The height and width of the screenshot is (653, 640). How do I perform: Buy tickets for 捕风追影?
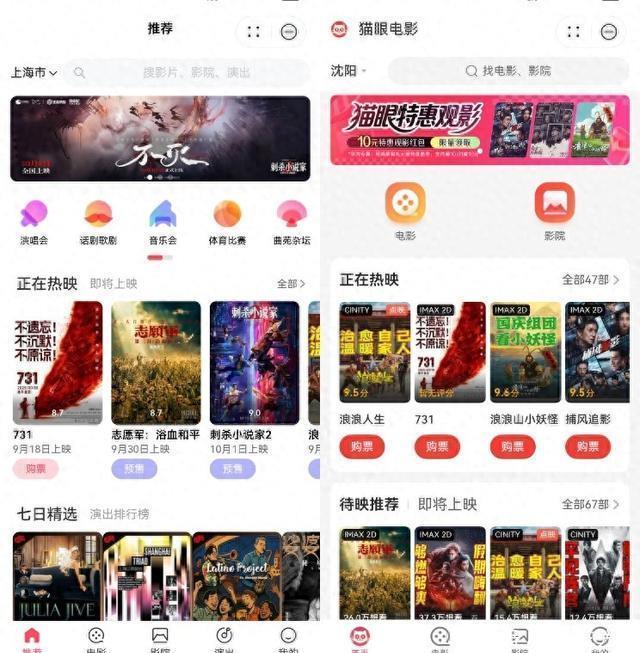[588, 447]
